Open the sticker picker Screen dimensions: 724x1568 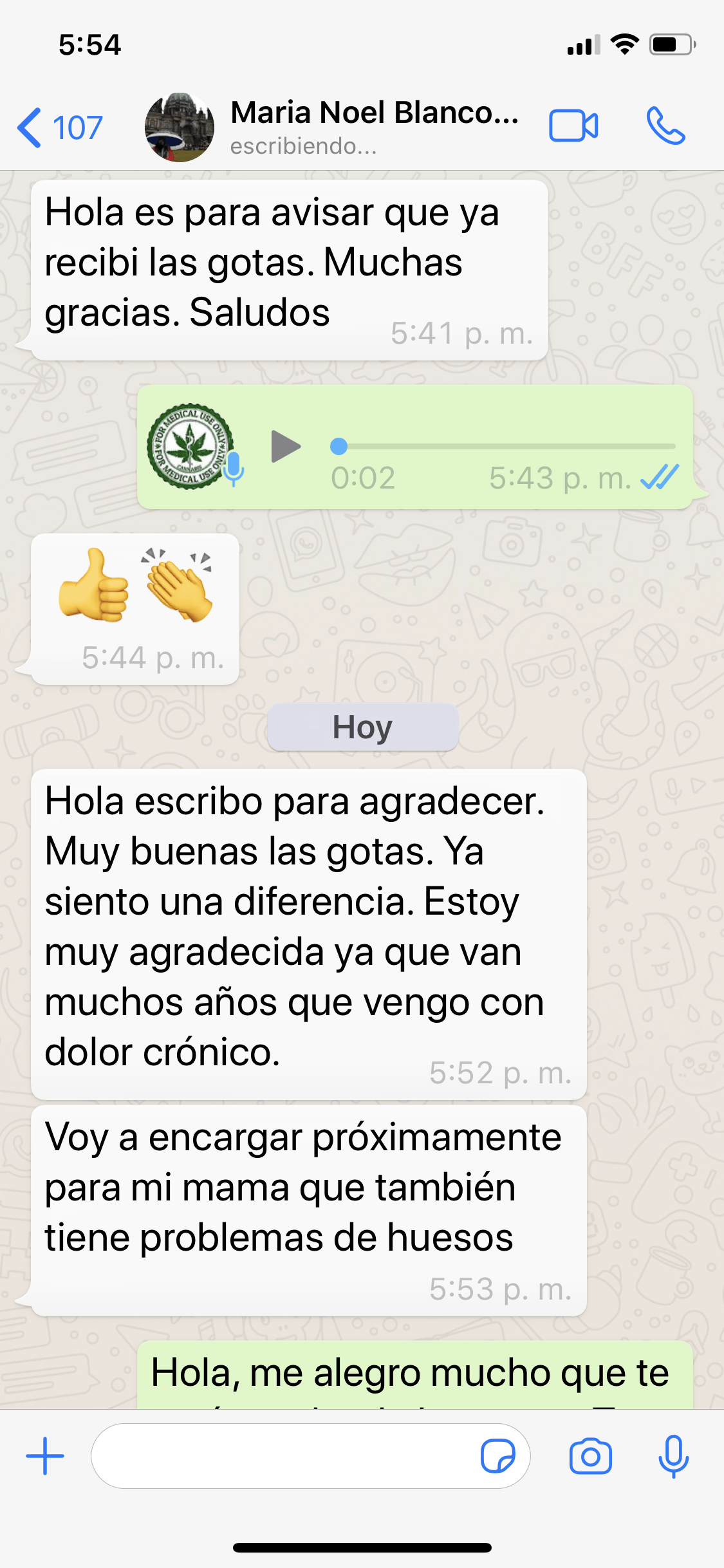(497, 1455)
